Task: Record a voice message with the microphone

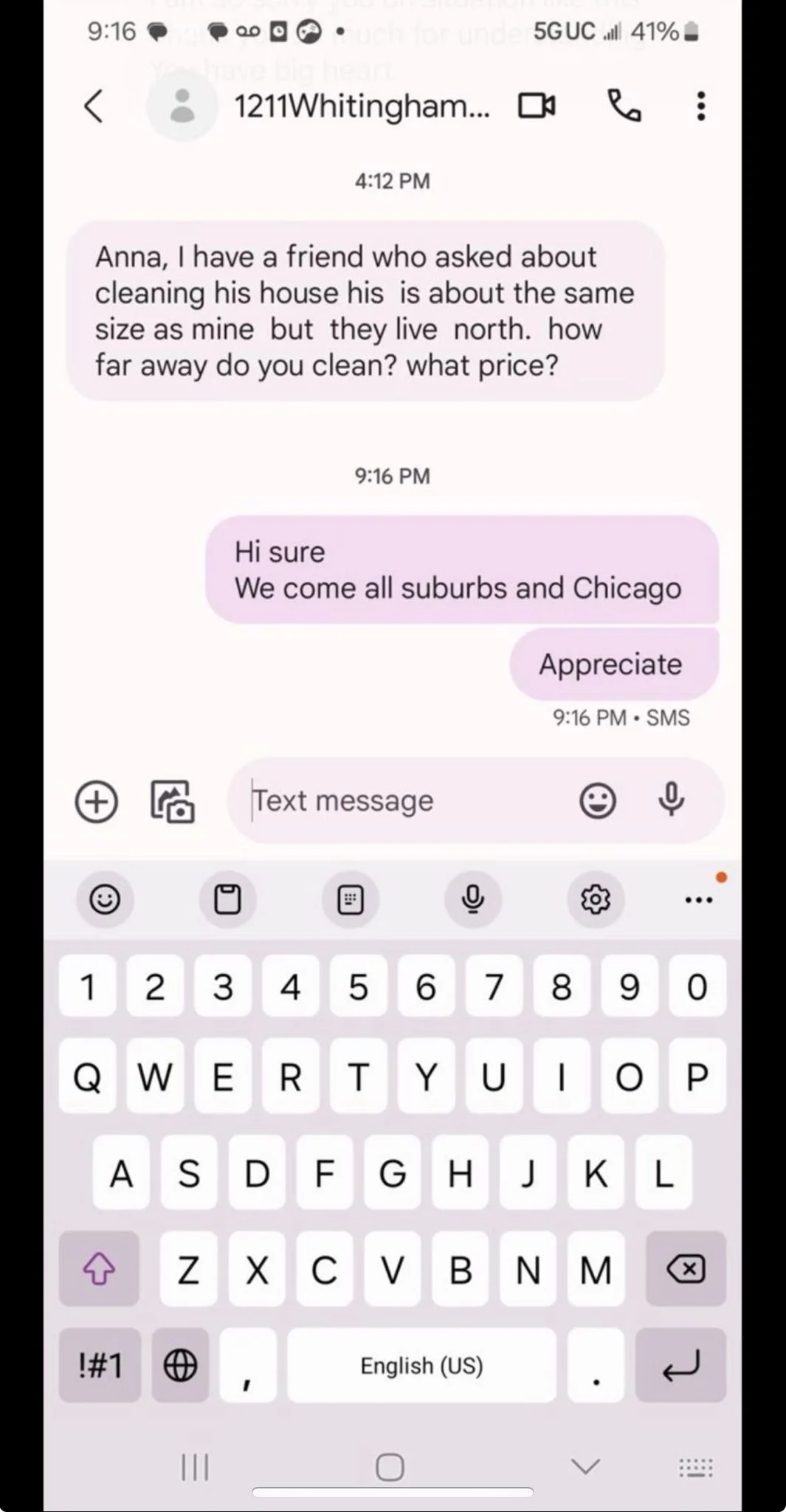Action: (x=671, y=800)
